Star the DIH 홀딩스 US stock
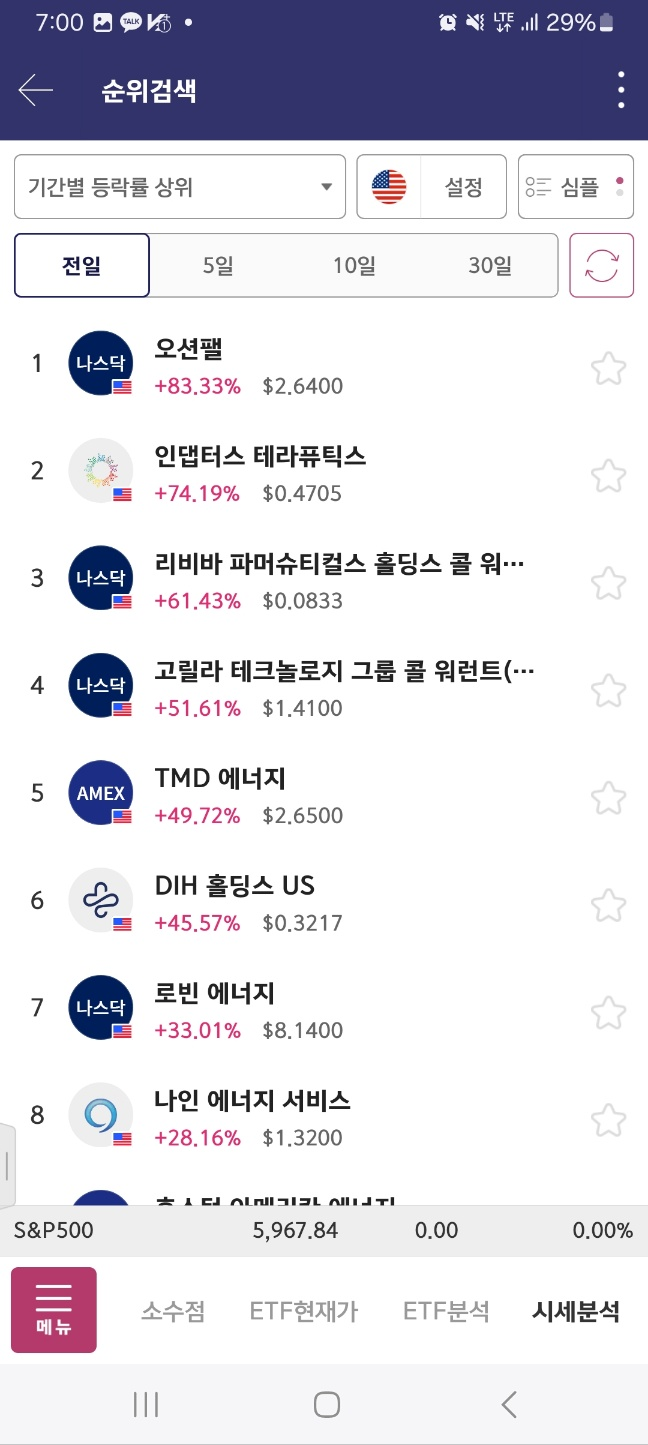Screen dimensions: 648x1445 coord(608,905)
